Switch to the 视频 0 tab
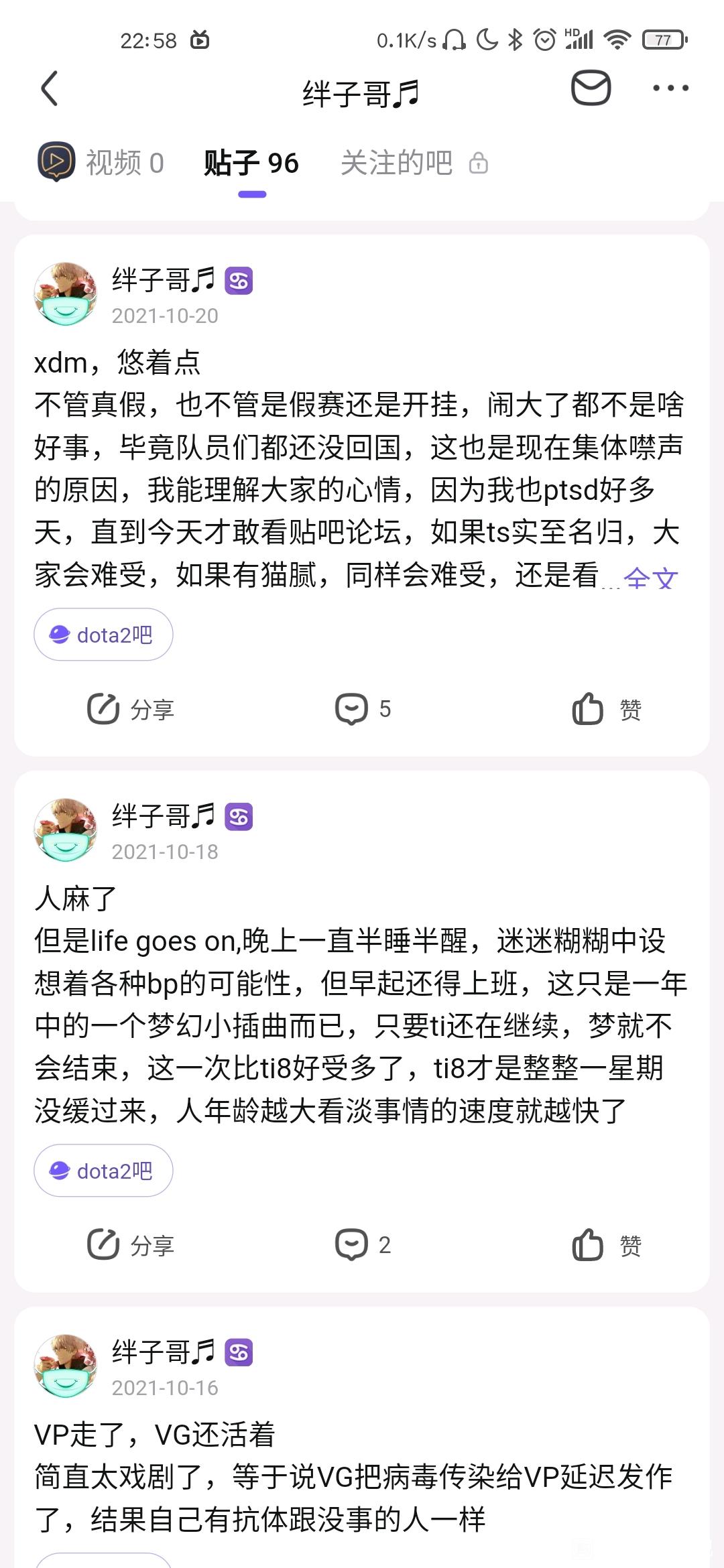Screen dimensions: 724x1568 point(102,163)
